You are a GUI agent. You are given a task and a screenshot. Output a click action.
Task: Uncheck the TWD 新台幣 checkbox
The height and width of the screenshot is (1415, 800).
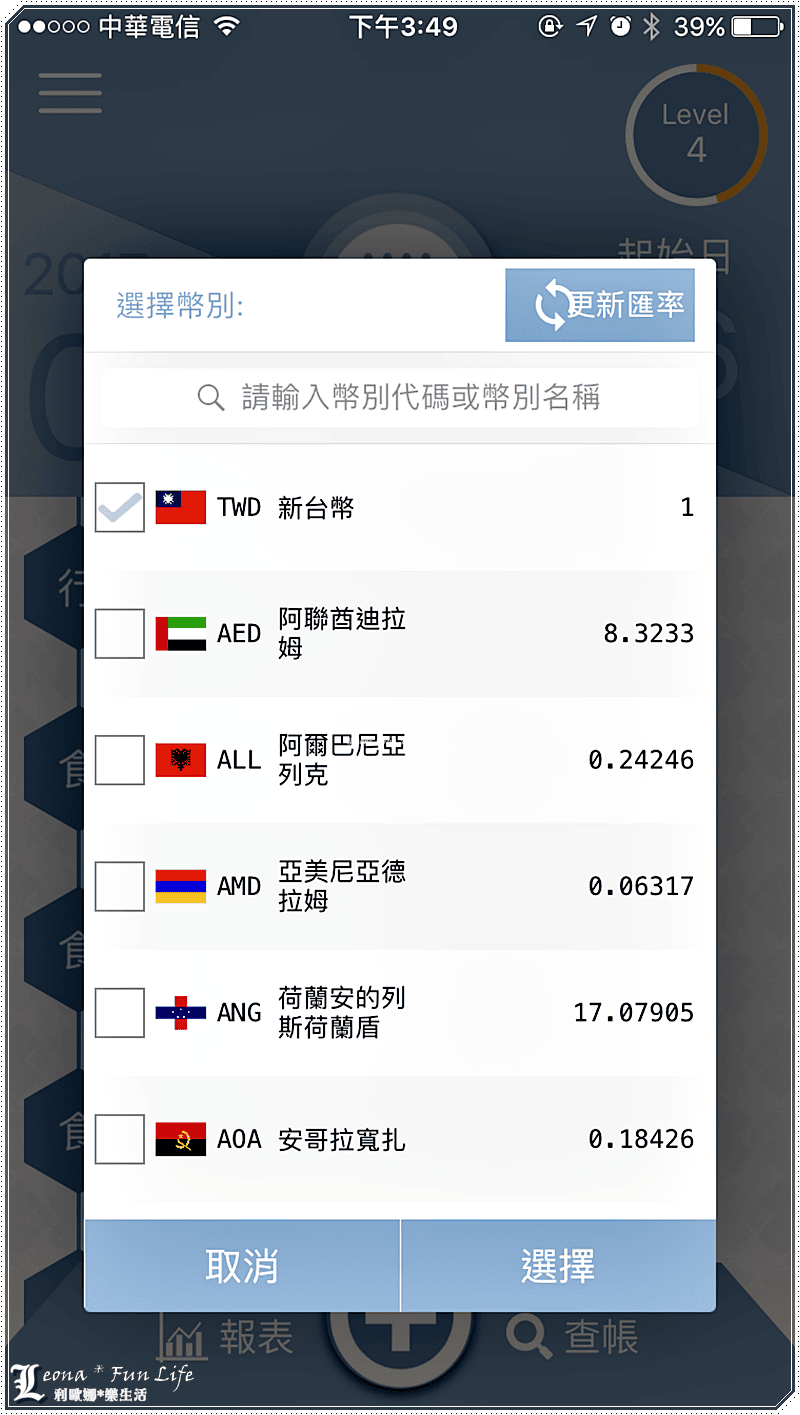(x=120, y=507)
